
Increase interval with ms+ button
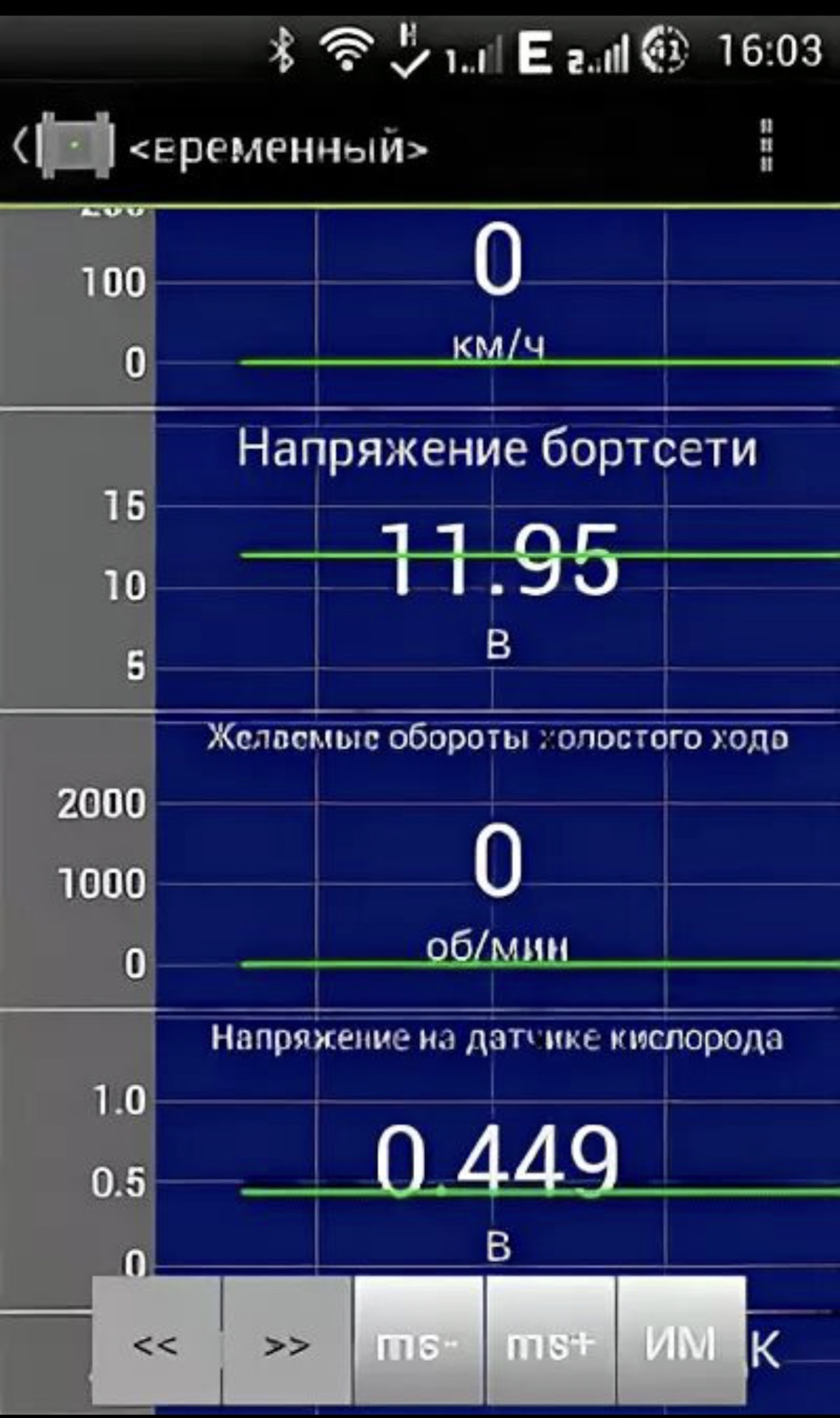click(x=550, y=1344)
